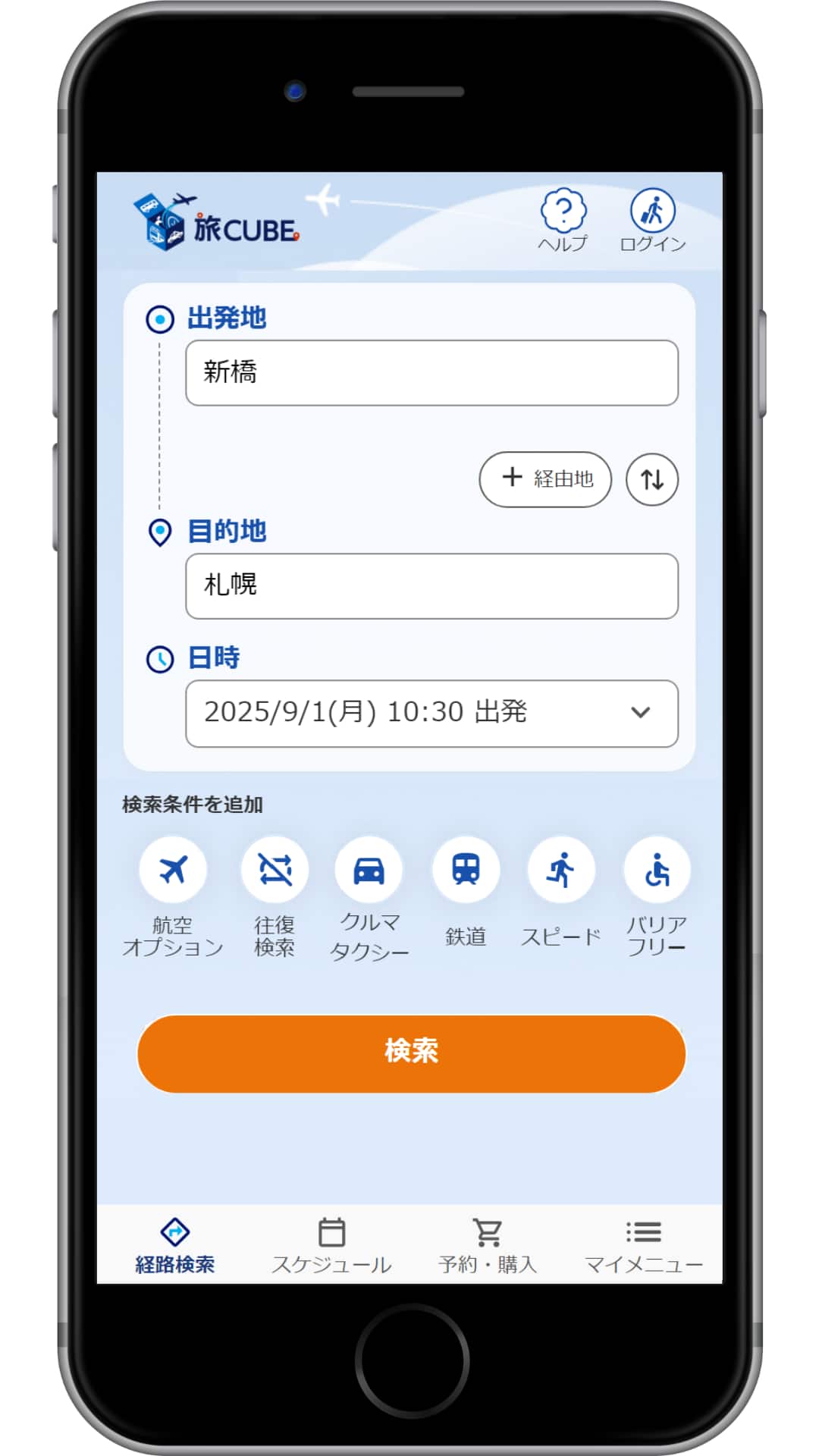Add a waypoint with 経由地 button
819x1456 pixels.
[x=545, y=479]
